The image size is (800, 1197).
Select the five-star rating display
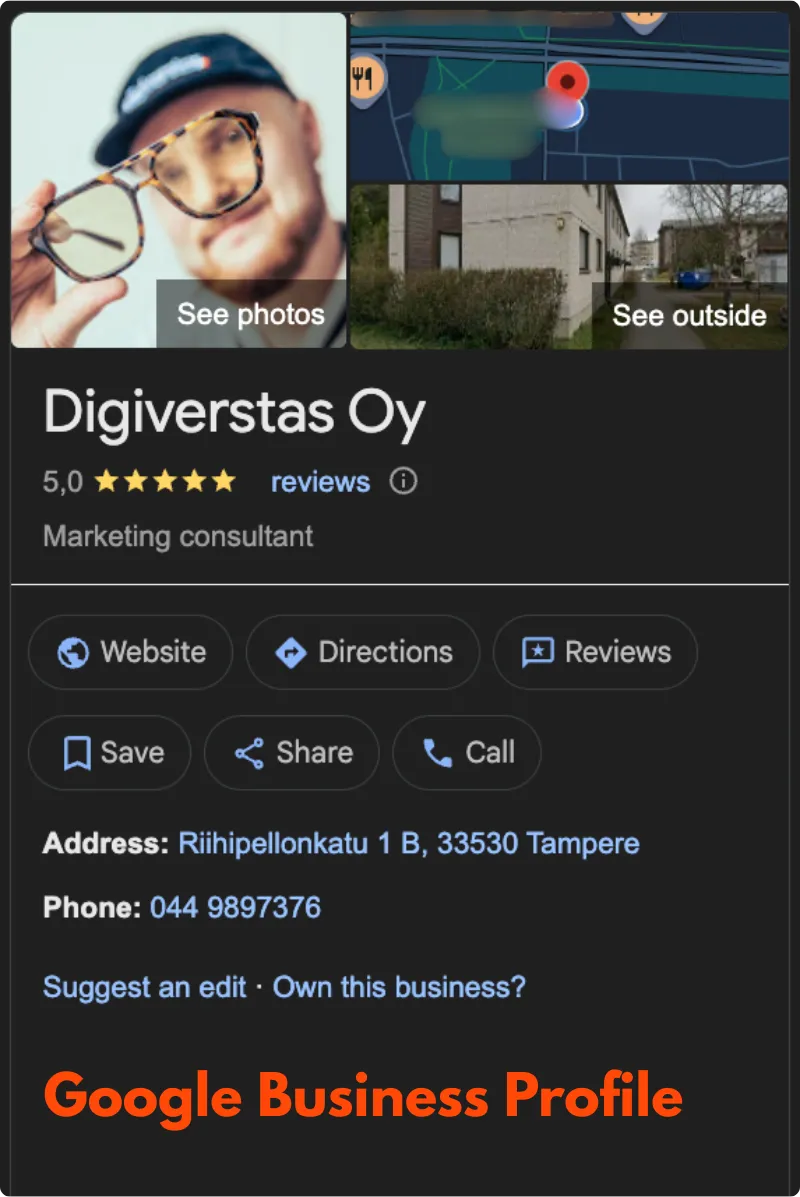165,481
